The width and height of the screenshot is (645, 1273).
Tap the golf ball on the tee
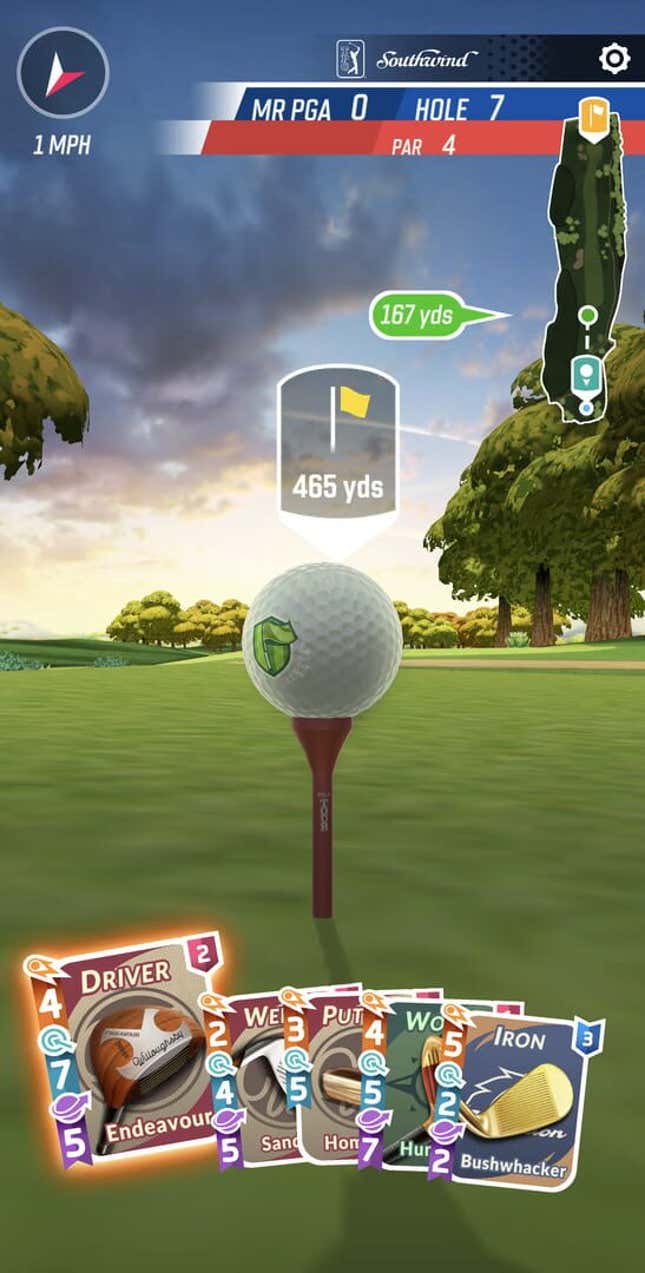(x=322, y=641)
